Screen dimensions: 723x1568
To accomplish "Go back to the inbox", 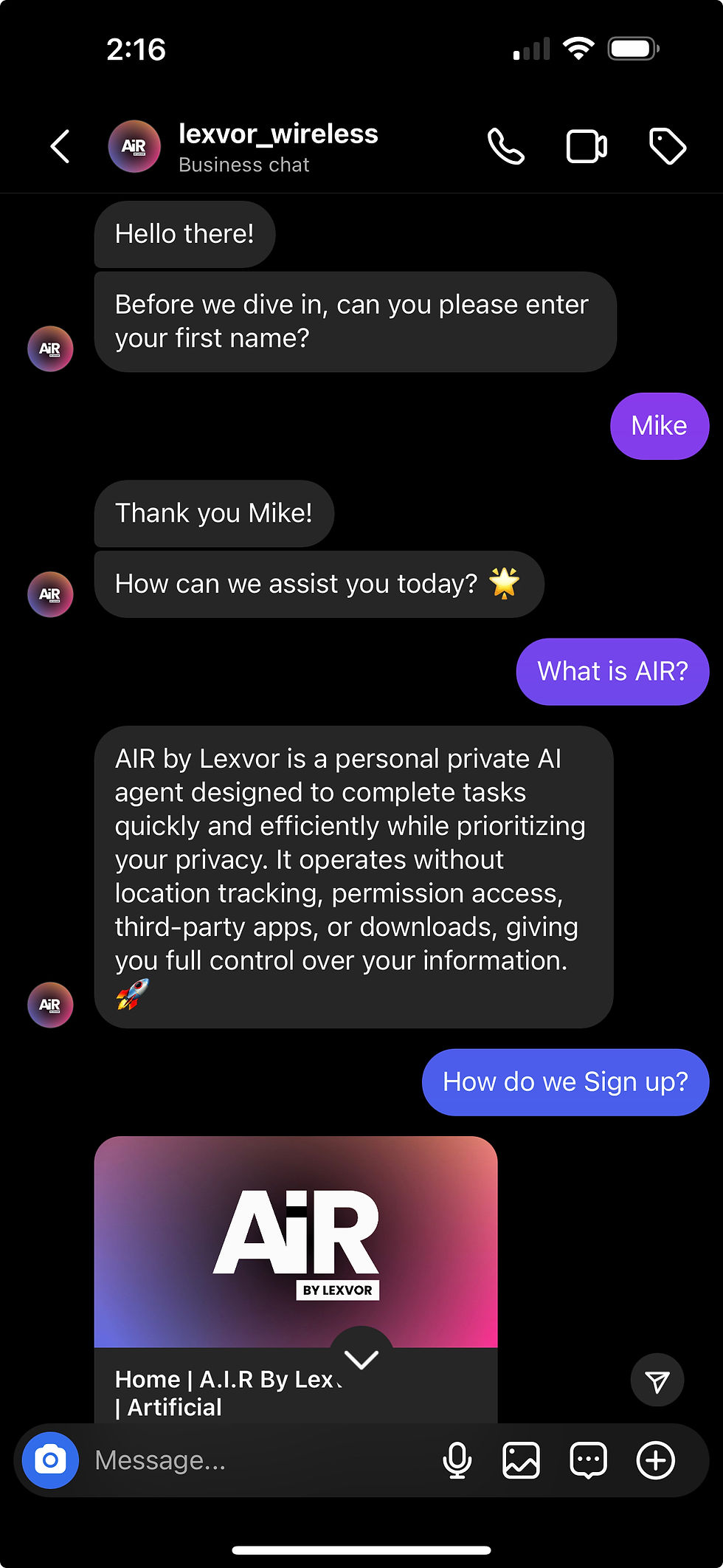I will (x=60, y=146).
